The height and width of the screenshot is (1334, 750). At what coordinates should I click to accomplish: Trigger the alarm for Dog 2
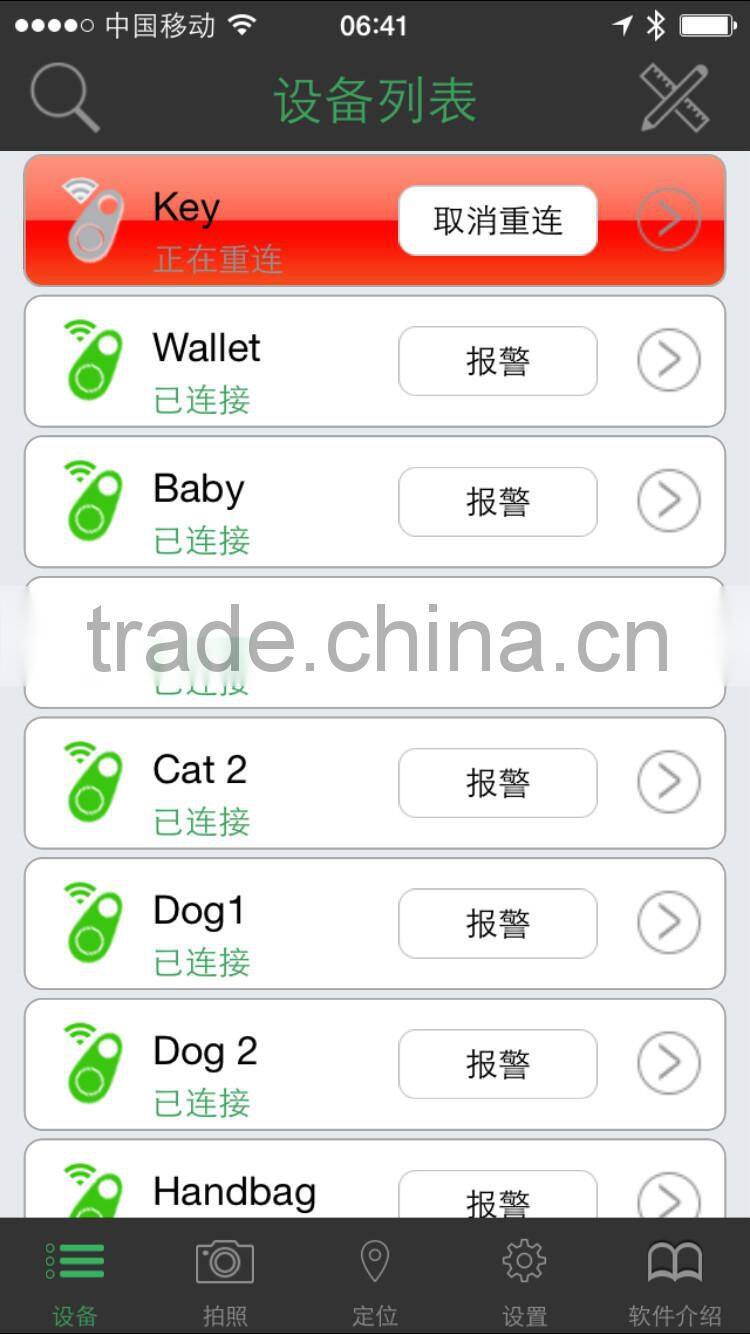(497, 1064)
